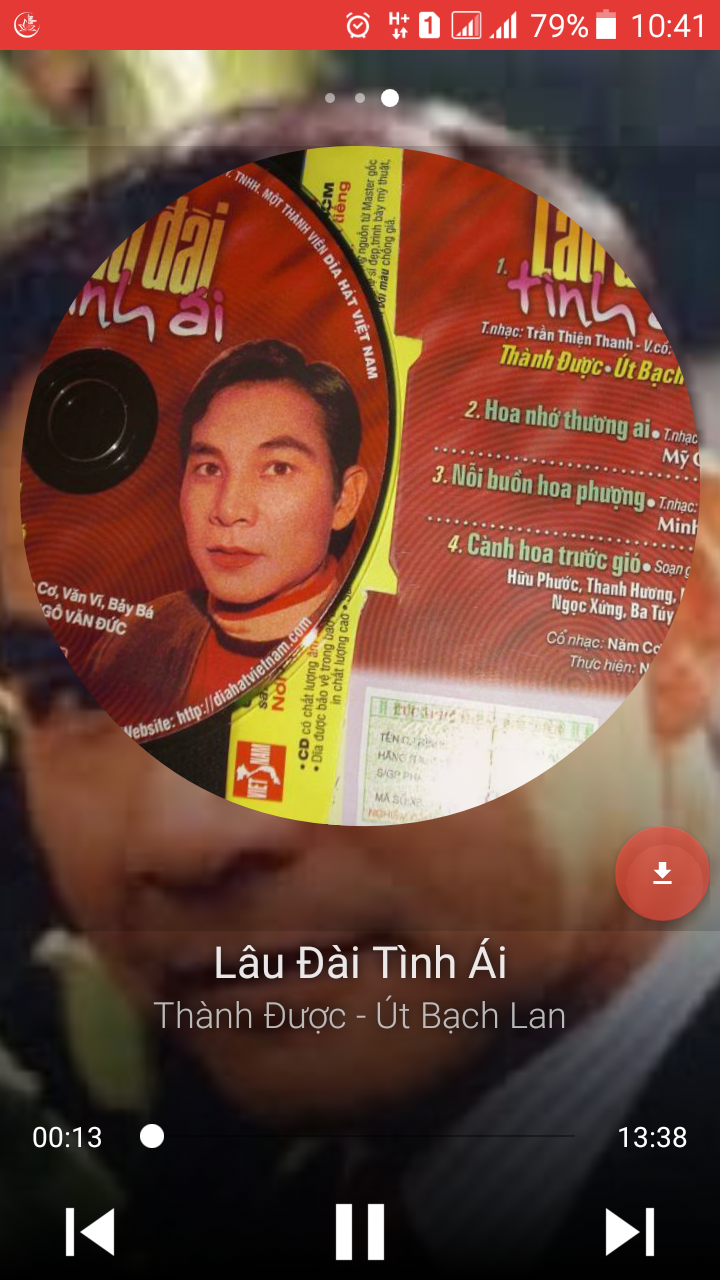Go back to the previous track
Image resolution: width=720 pixels, height=1280 pixels.
coord(90,1231)
